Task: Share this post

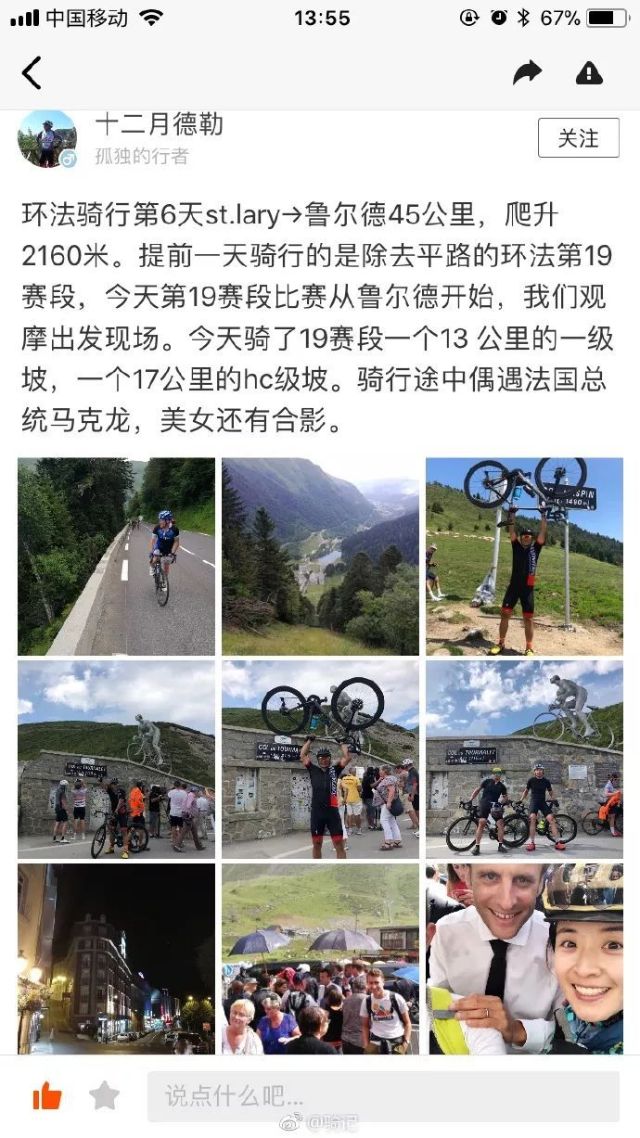Action: [527, 72]
